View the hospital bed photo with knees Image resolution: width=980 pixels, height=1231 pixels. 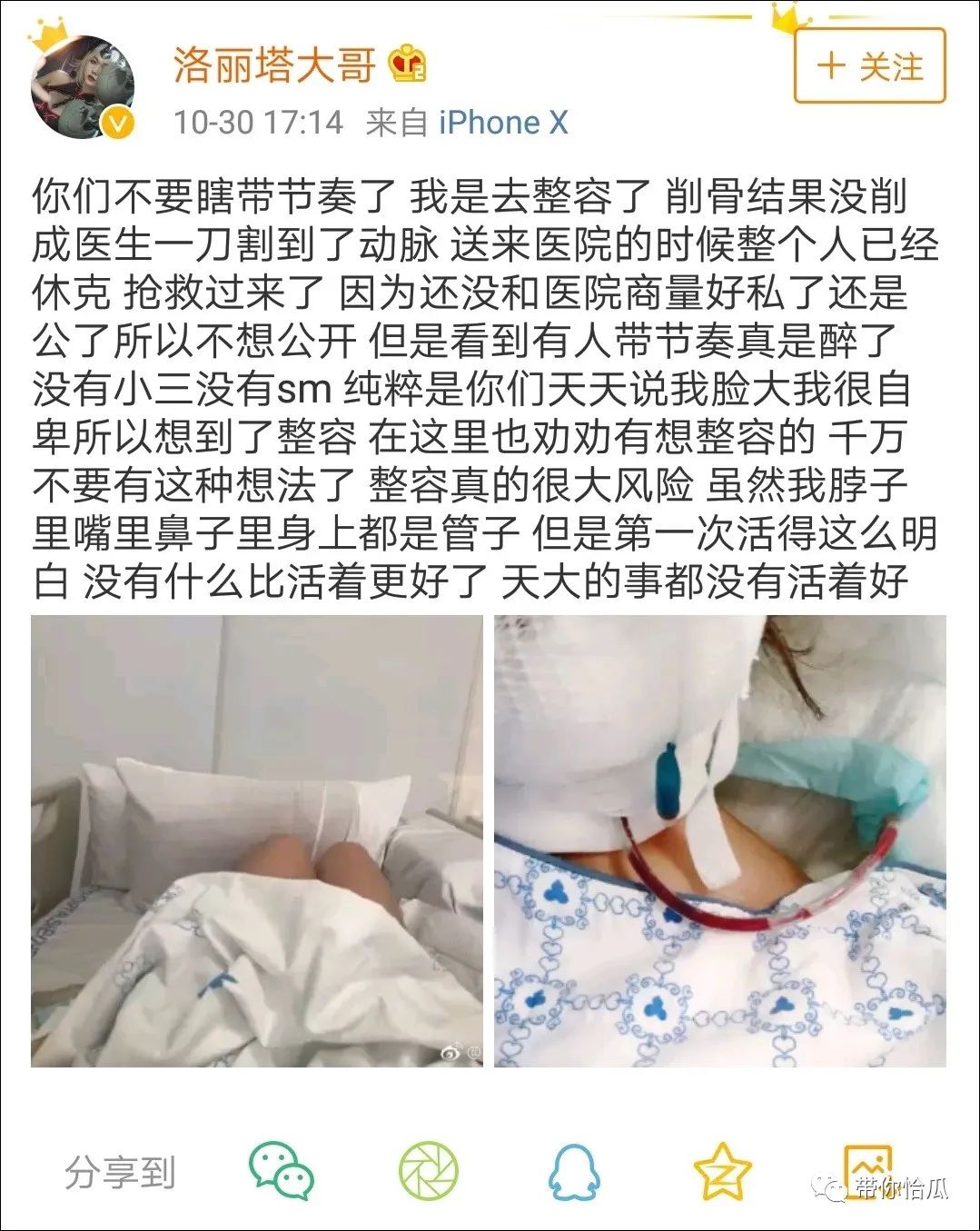pos(257,840)
